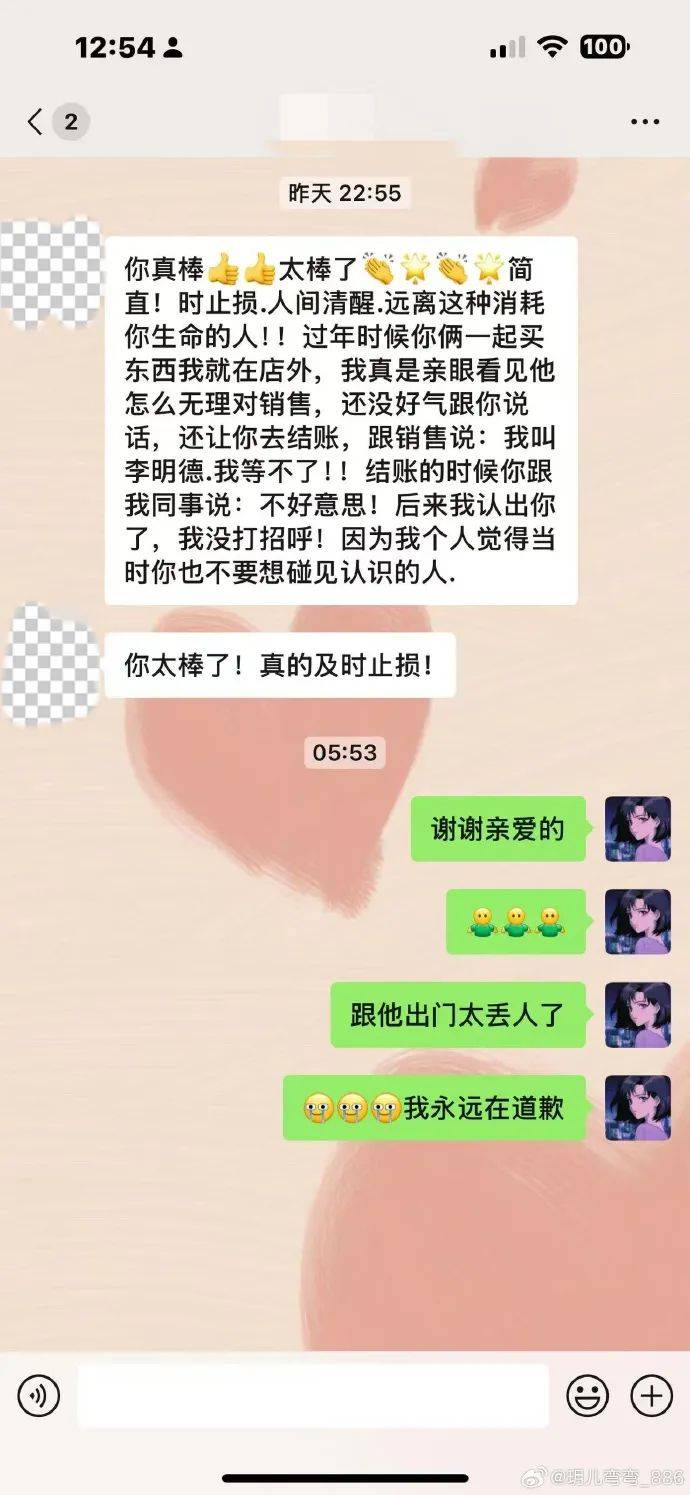Open the emoji sticker panel

coord(588,1395)
